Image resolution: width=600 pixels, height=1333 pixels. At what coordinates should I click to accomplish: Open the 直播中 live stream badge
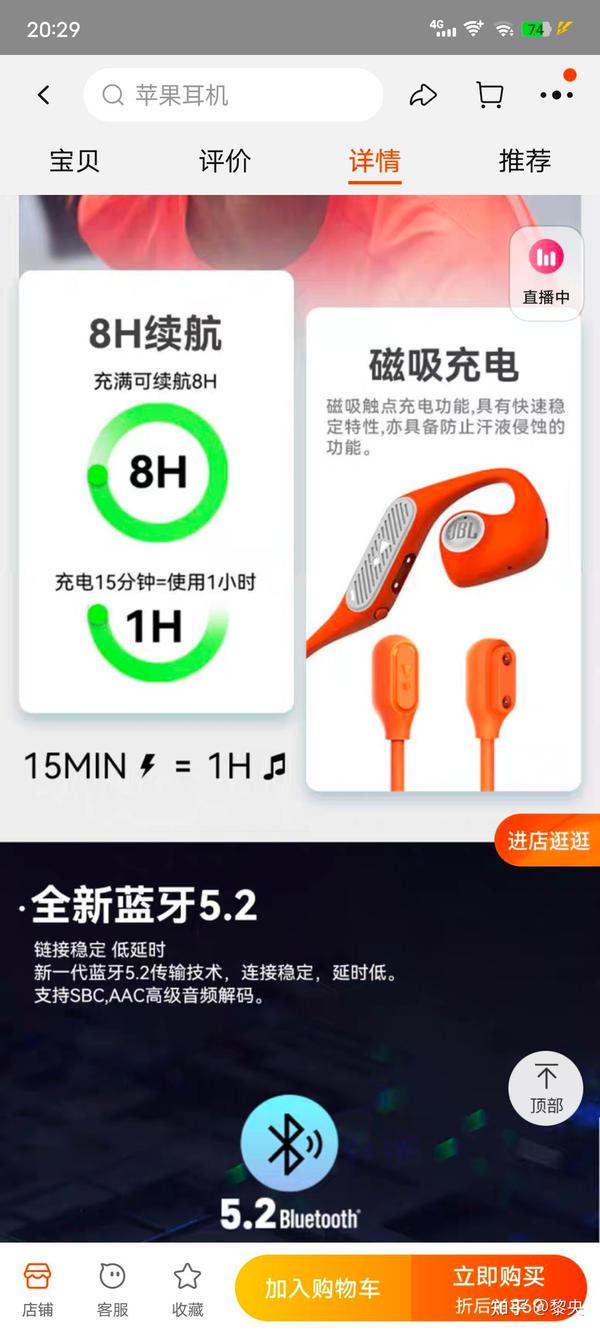[546, 273]
